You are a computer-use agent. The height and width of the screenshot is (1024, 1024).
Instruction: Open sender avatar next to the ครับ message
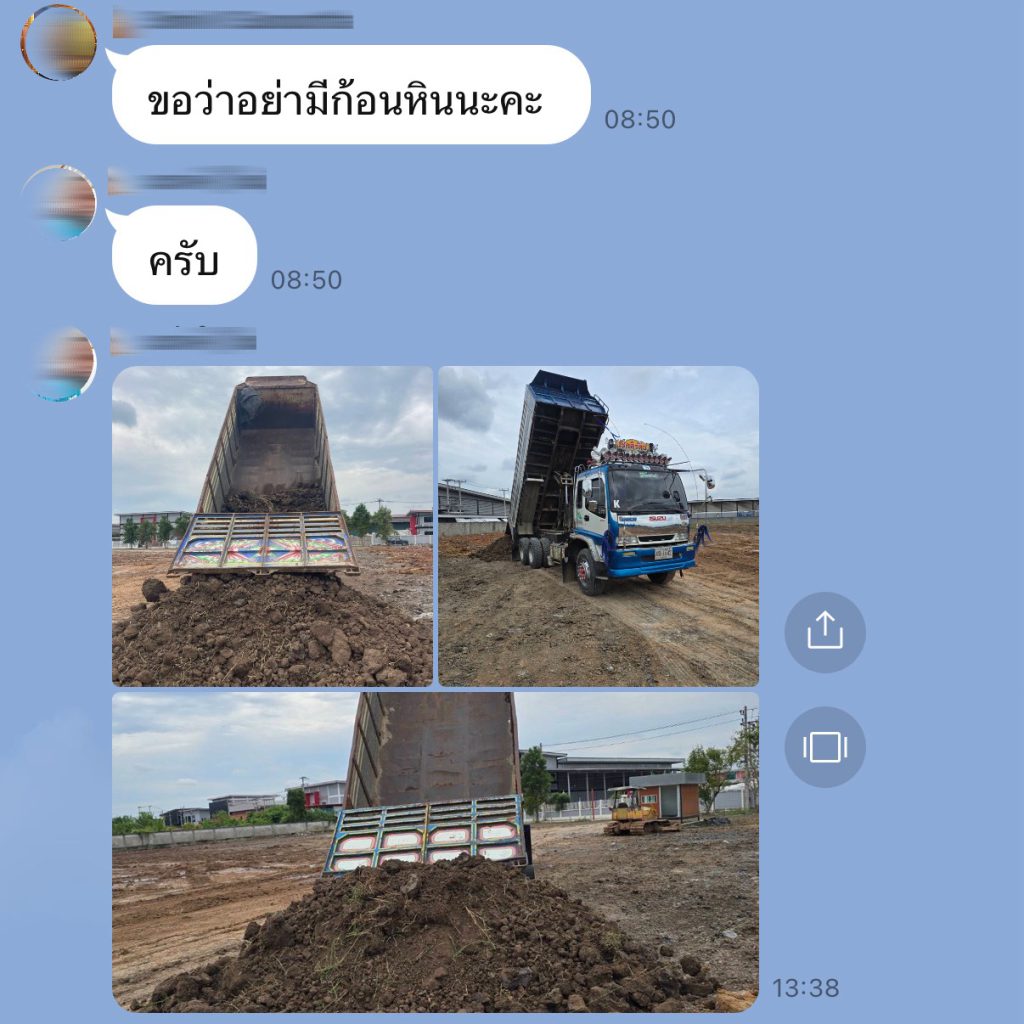tap(59, 203)
